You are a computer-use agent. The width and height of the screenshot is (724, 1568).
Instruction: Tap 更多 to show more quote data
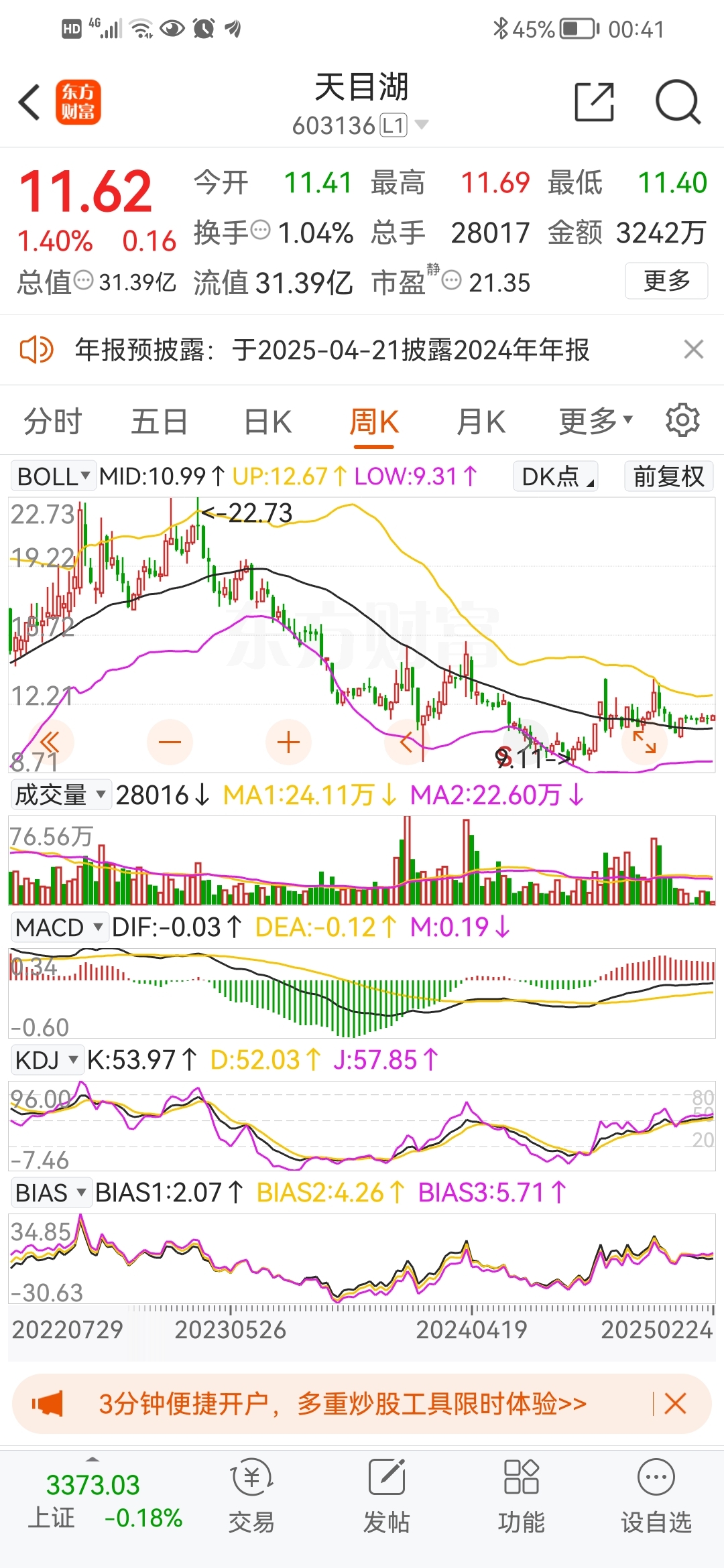(666, 281)
